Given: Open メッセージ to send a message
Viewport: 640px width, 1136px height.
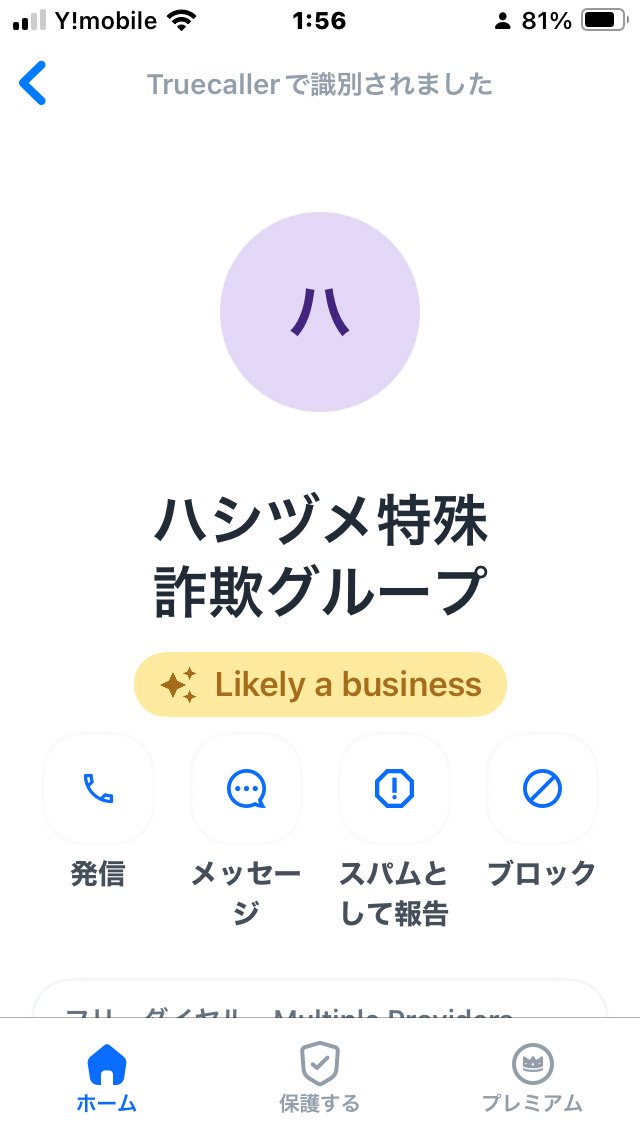Looking at the screenshot, I should coord(246,788).
